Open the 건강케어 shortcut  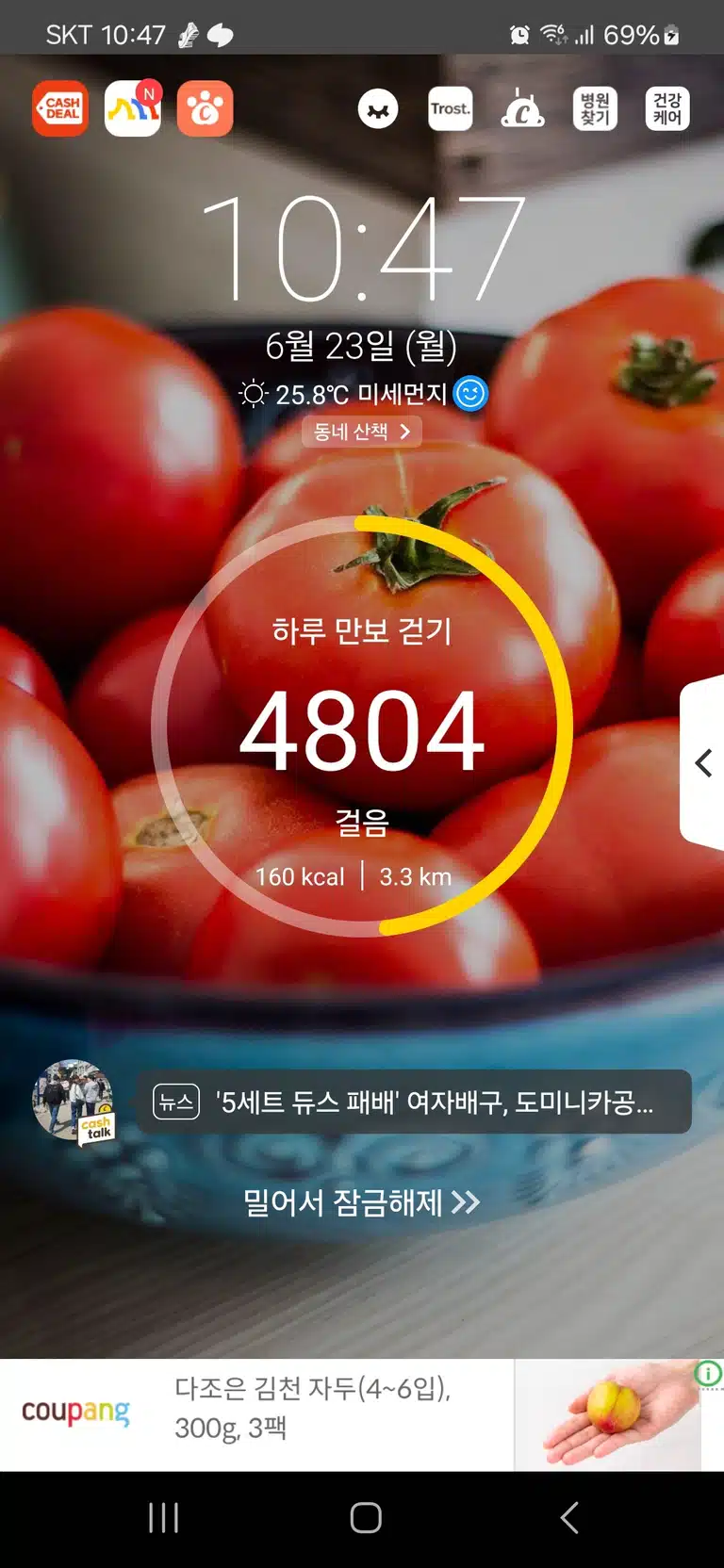pyautogui.click(x=667, y=108)
